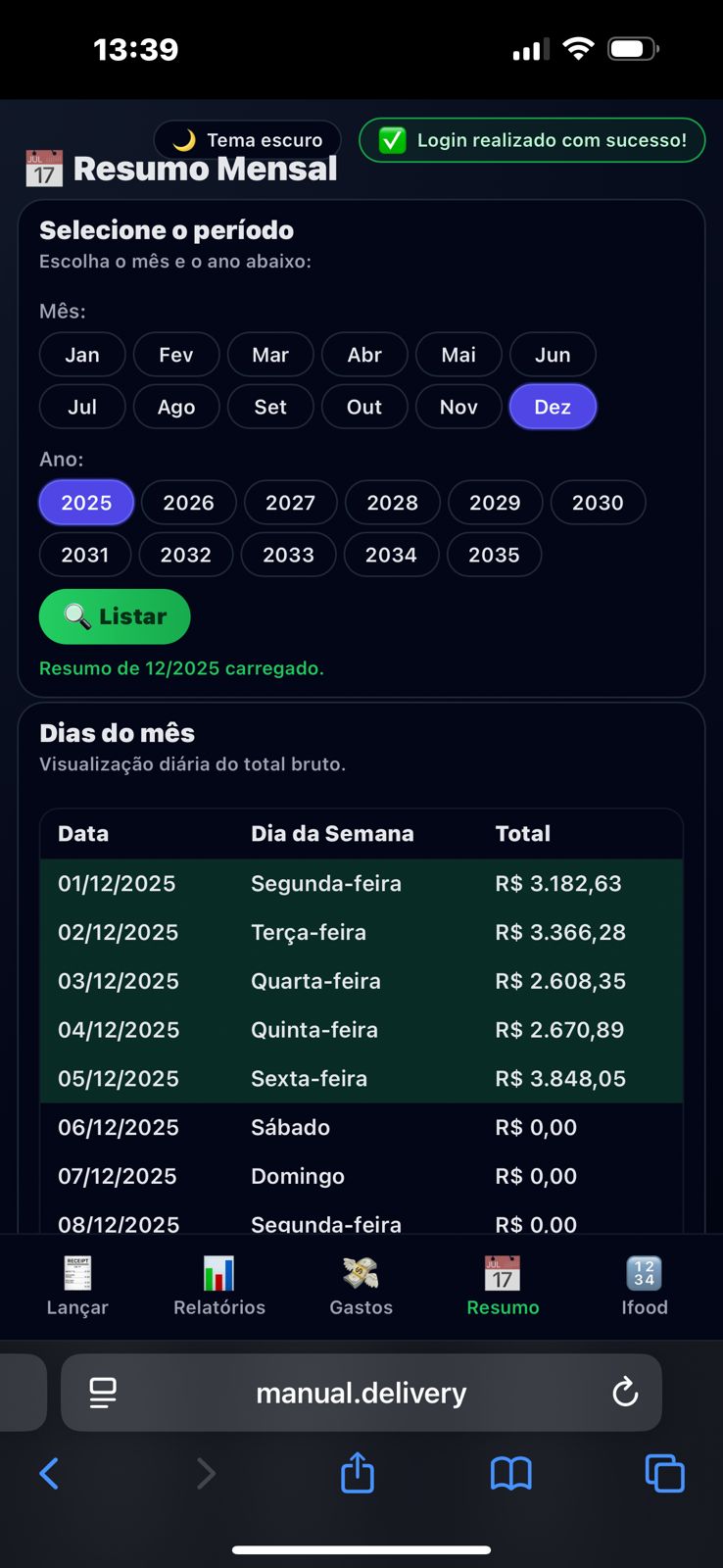Viewport: 723px width, 1568px height.
Task: Reload the manual.delivery page
Action: point(626,1392)
